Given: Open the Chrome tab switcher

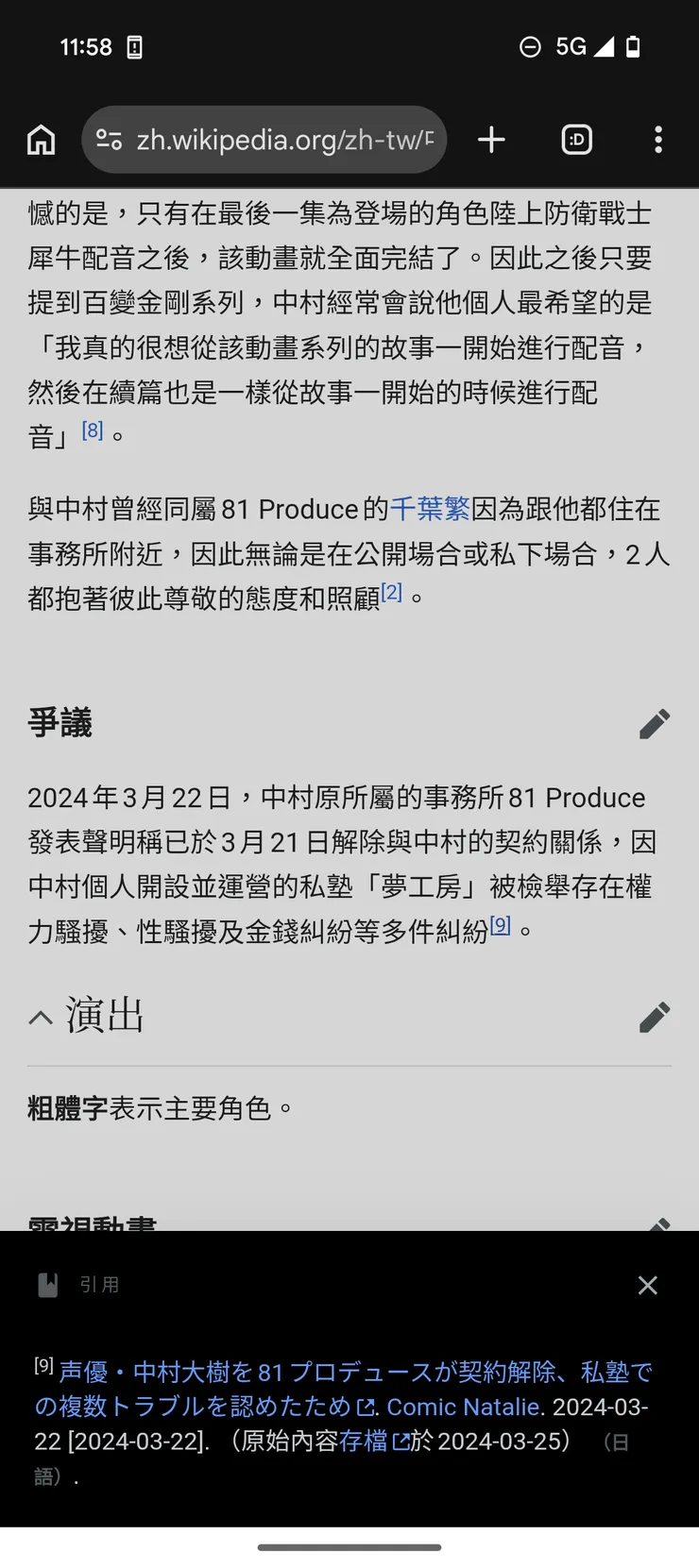Looking at the screenshot, I should coord(576,140).
